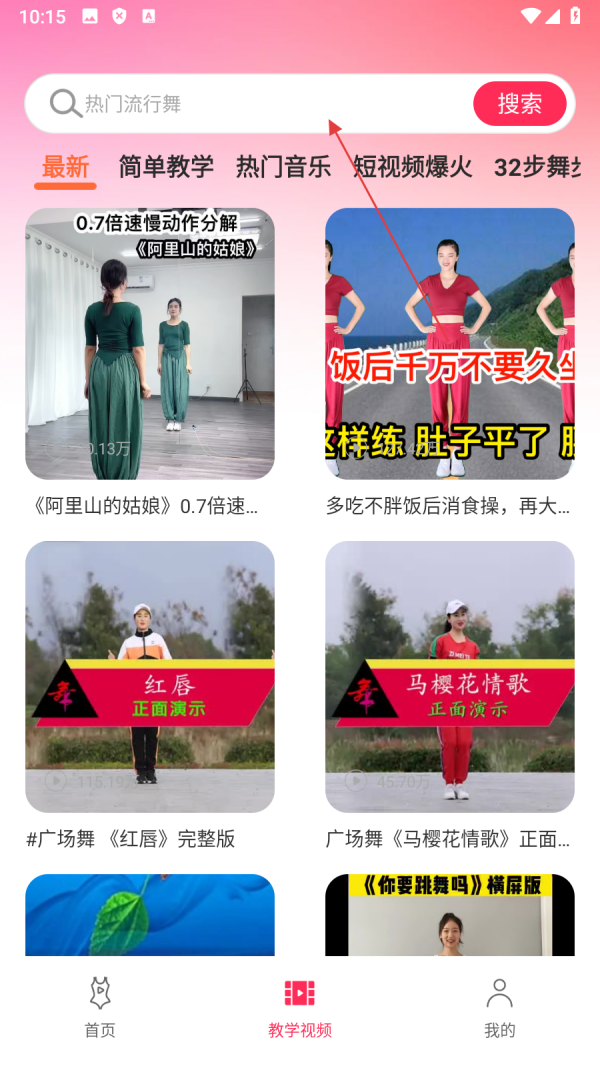Image resolution: width=600 pixels, height=1066 pixels.
Task: Switch to the 教学视频 tab
Action: 300,1007
